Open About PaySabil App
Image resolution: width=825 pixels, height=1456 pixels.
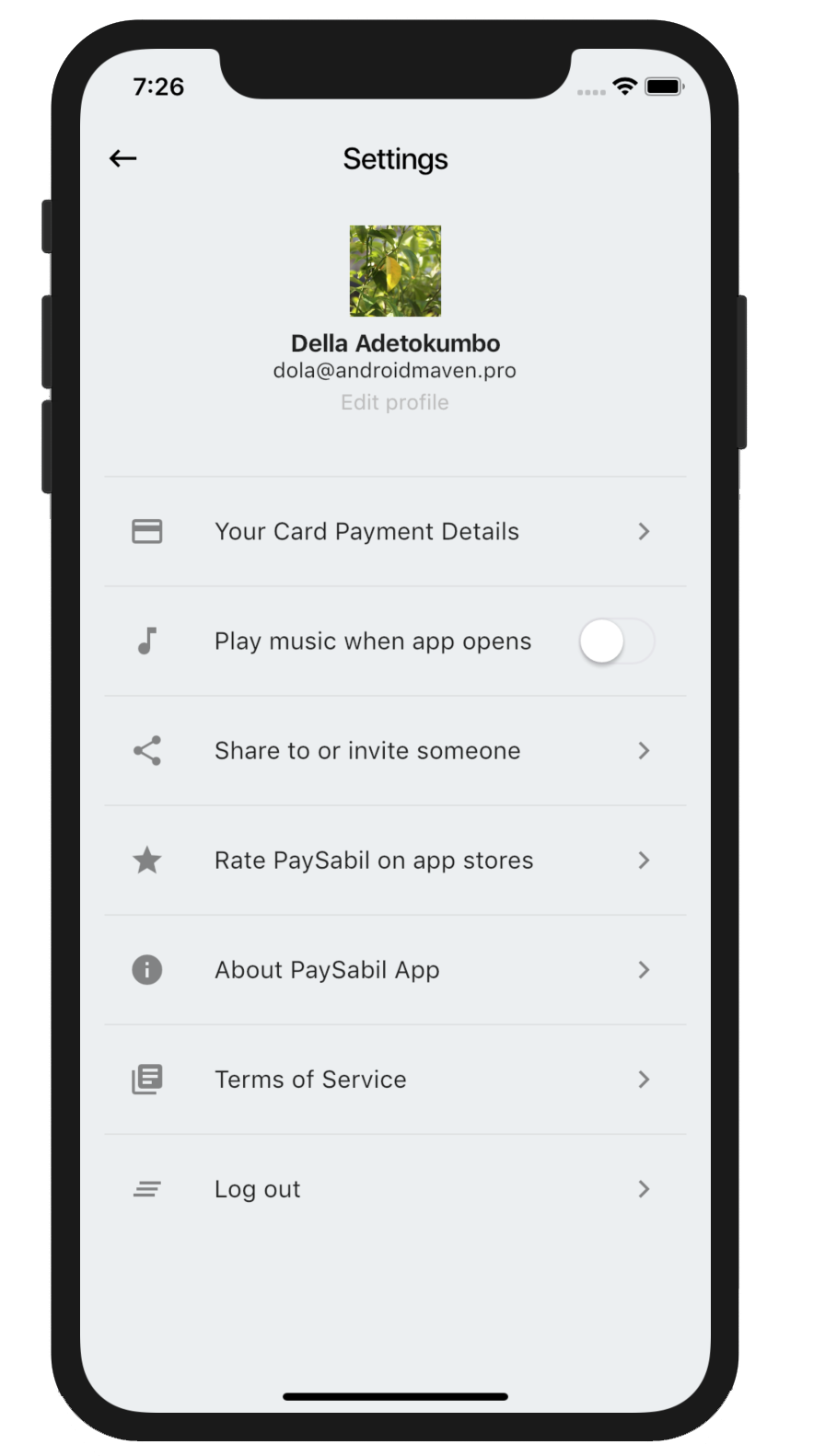coord(396,970)
